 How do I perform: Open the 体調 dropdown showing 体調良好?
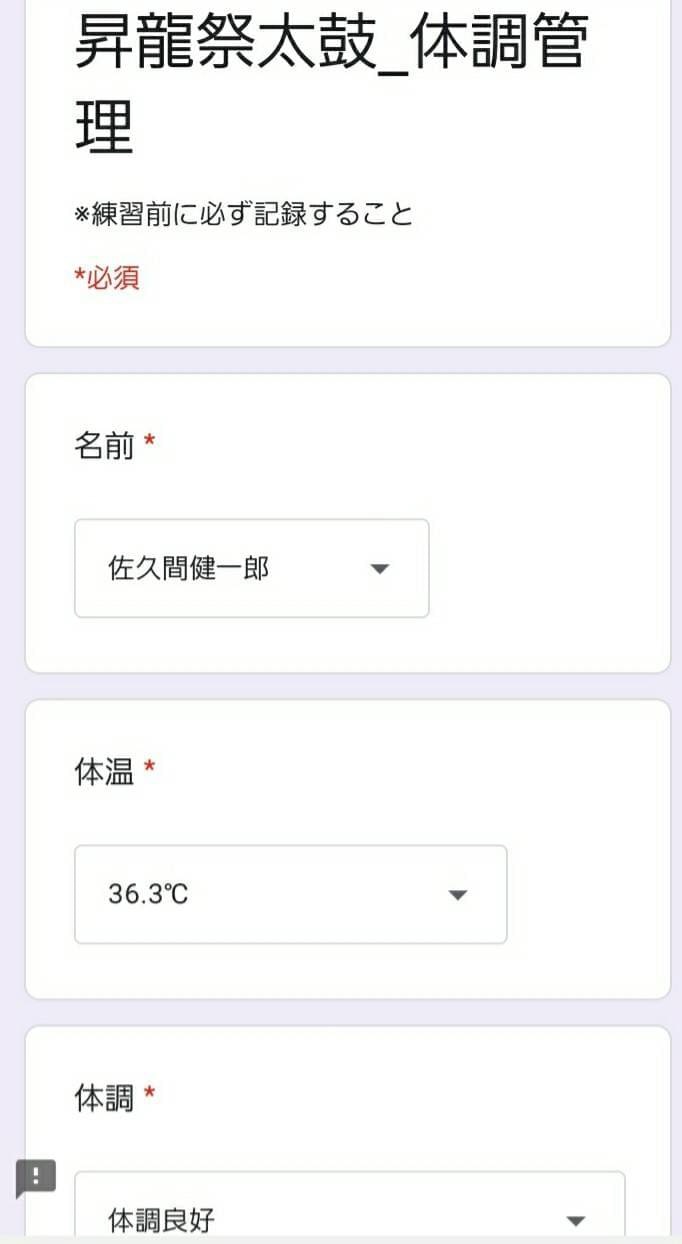point(350,1208)
